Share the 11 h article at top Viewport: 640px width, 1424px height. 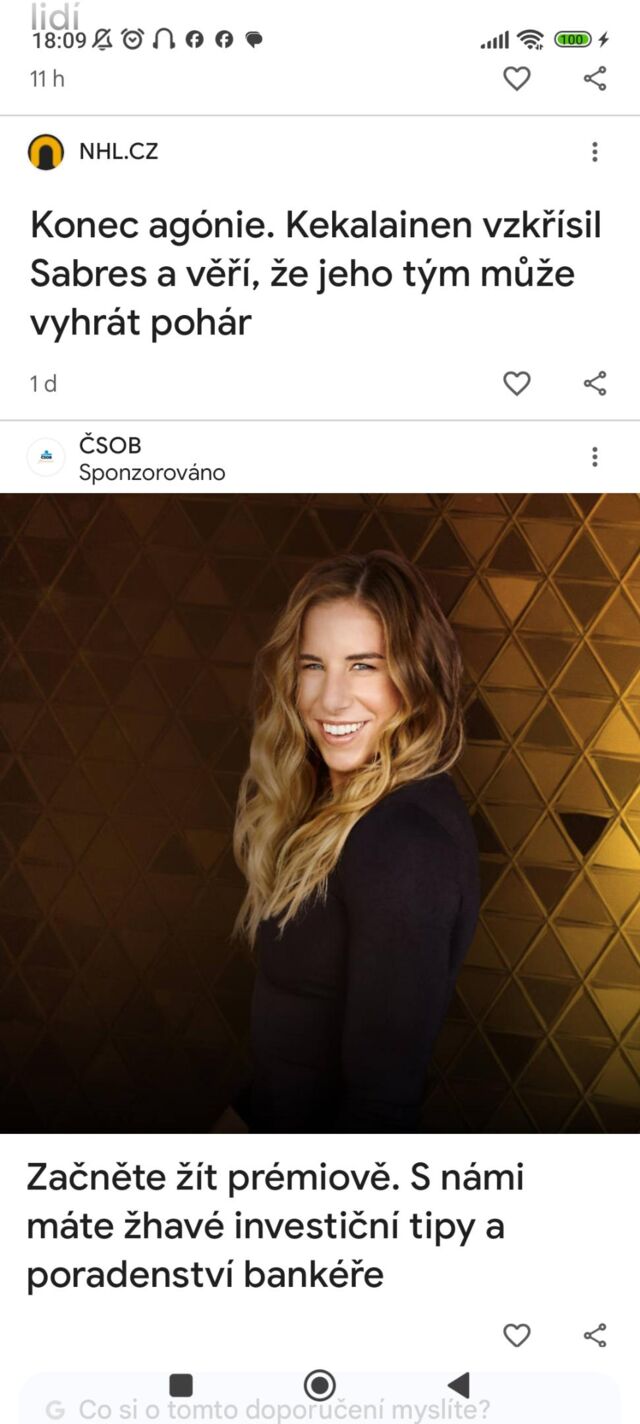point(595,78)
